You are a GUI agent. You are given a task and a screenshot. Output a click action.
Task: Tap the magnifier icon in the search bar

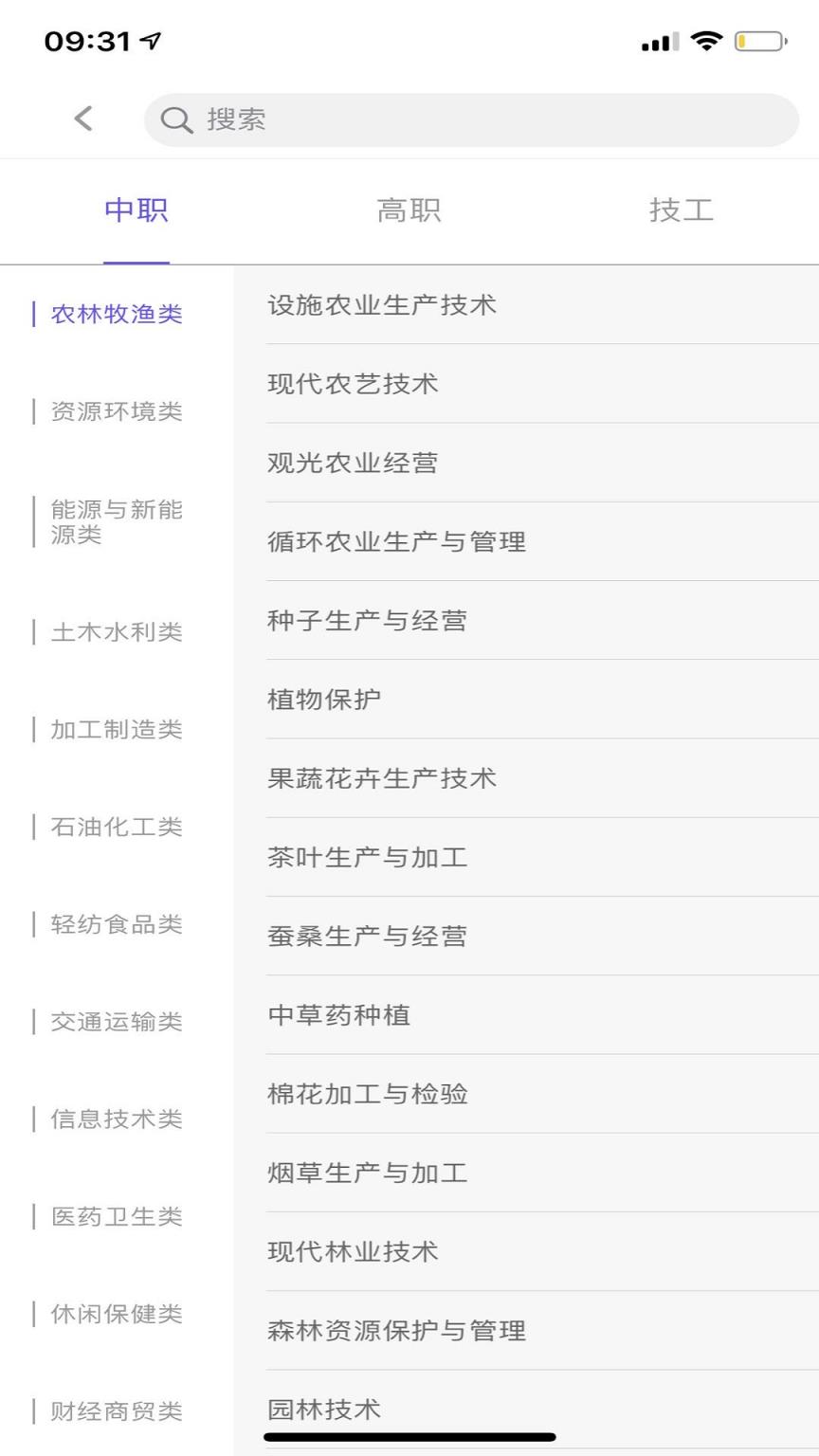point(176,120)
